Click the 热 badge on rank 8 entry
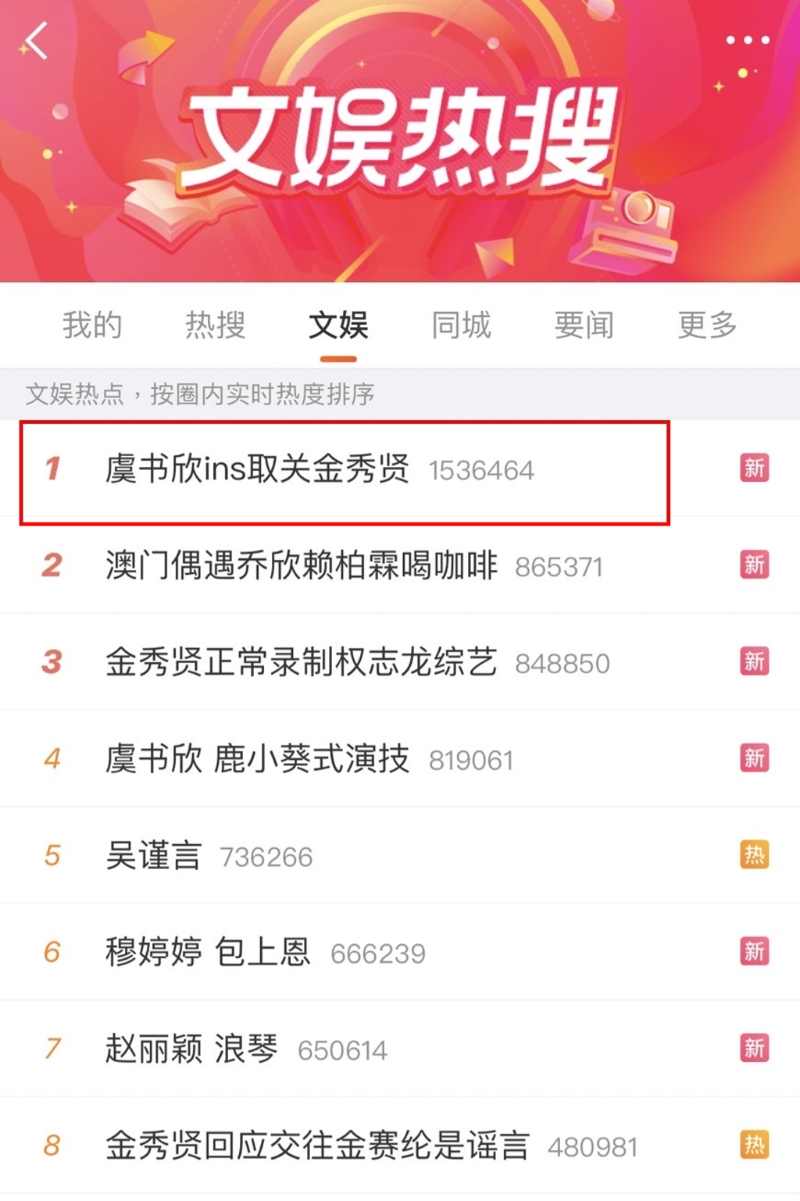 pyautogui.click(x=755, y=1145)
